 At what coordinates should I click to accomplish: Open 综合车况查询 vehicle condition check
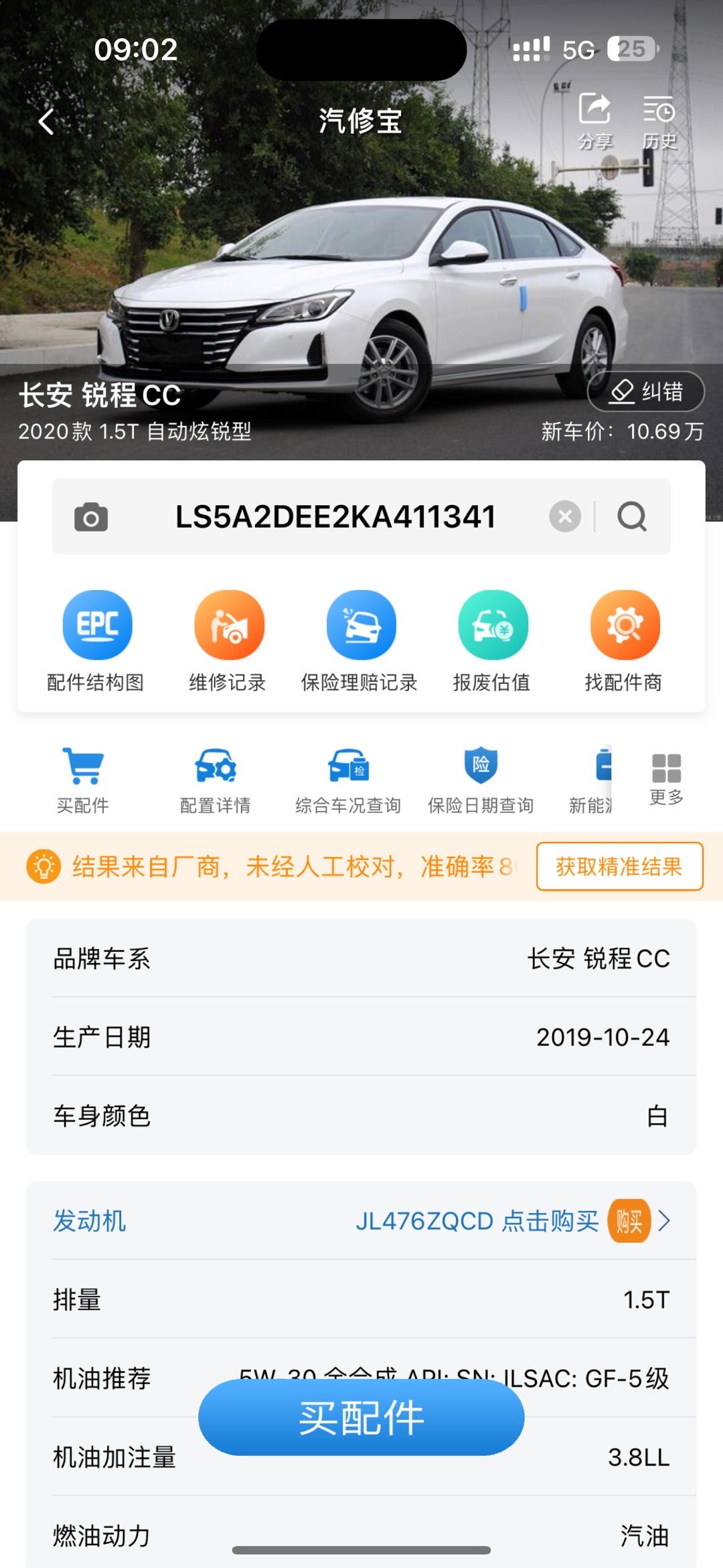point(348,780)
